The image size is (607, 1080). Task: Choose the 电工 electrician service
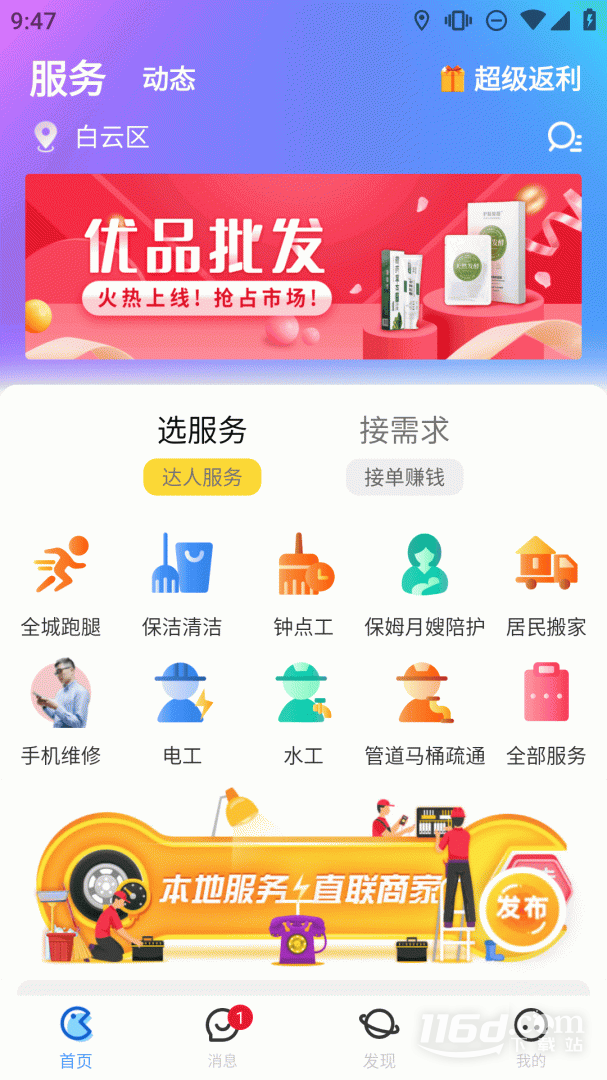tap(182, 713)
